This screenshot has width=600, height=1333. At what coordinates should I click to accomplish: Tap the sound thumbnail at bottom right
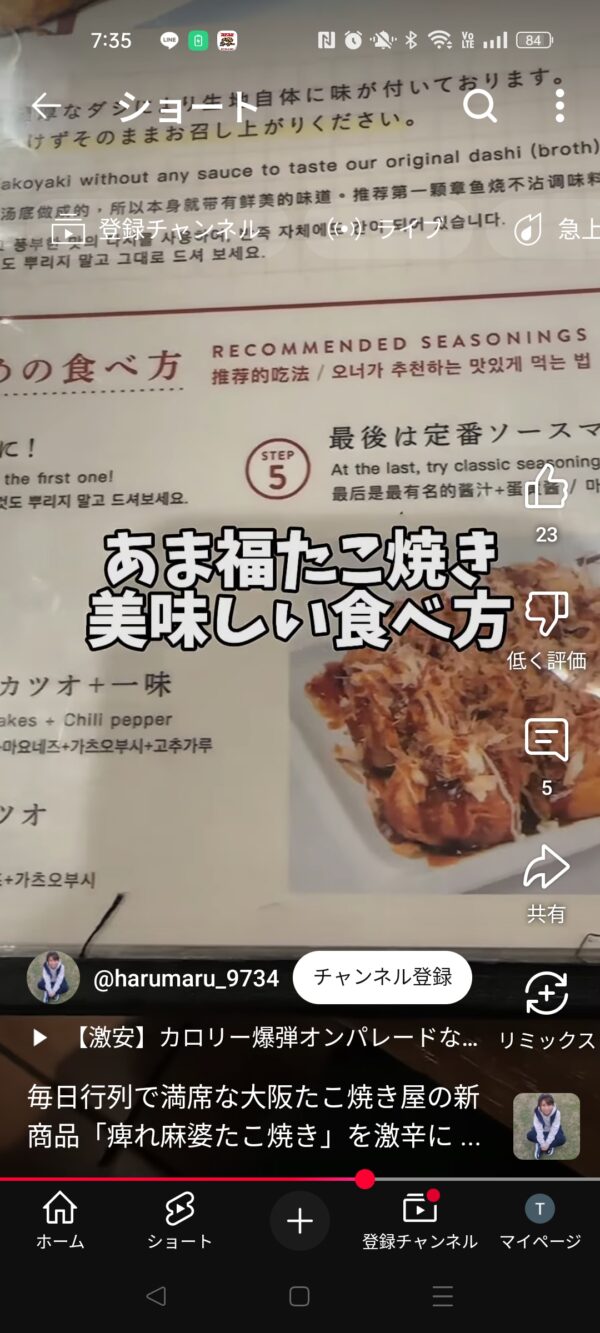coord(546,1125)
